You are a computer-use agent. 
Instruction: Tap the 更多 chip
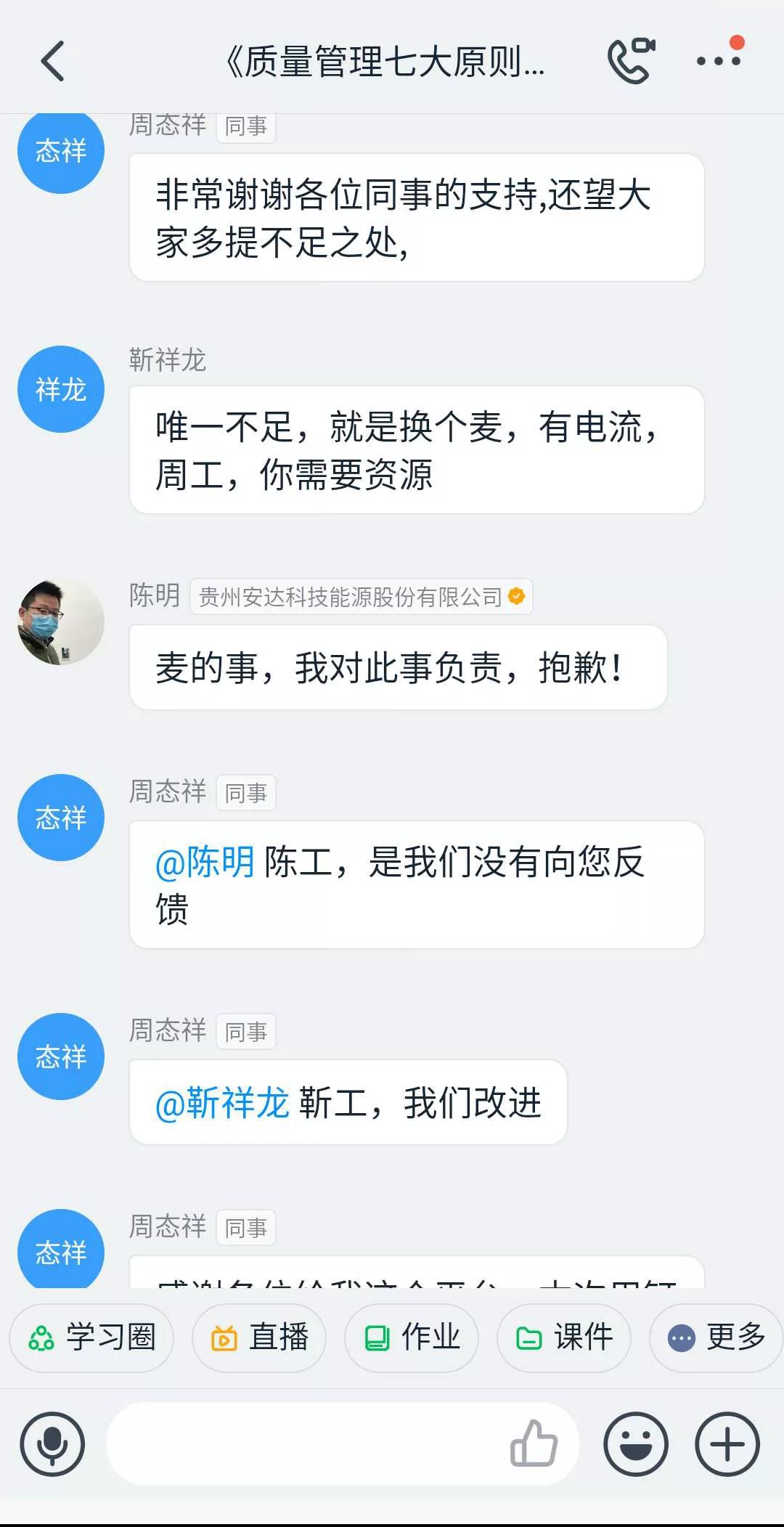(x=716, y=1337)
